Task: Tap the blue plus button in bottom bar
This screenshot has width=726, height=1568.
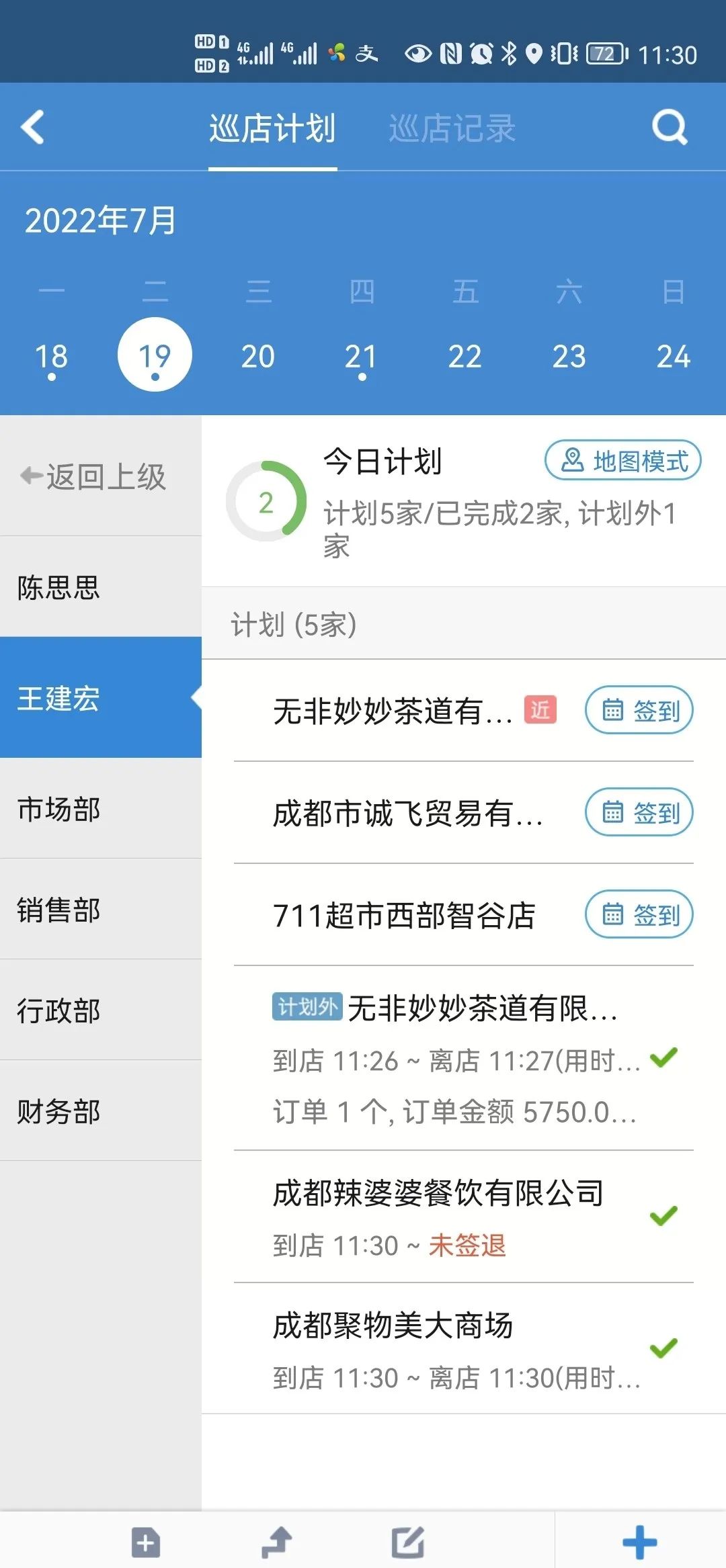Action: (639, 1542)
